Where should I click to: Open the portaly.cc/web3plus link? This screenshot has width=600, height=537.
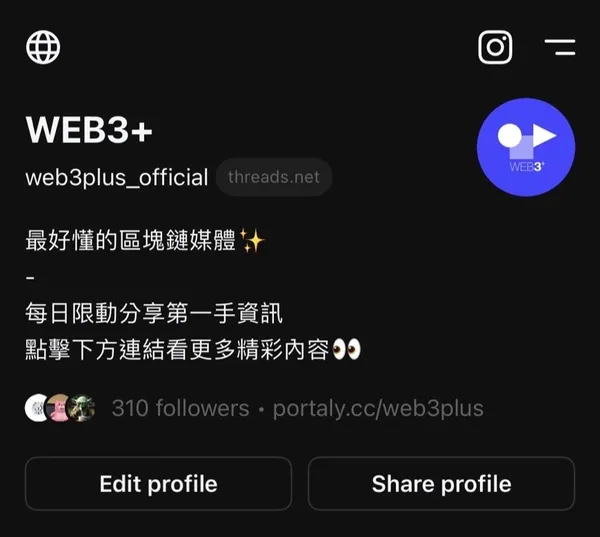[378, 408]
